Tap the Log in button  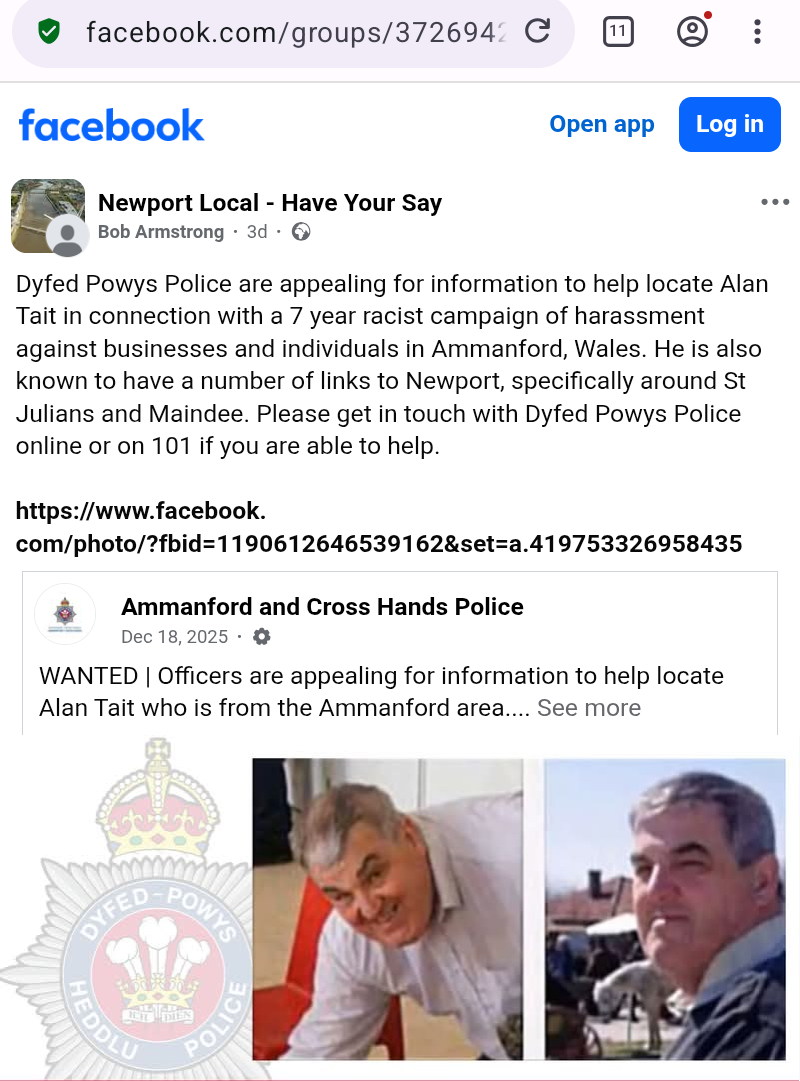tap(729, 124)
